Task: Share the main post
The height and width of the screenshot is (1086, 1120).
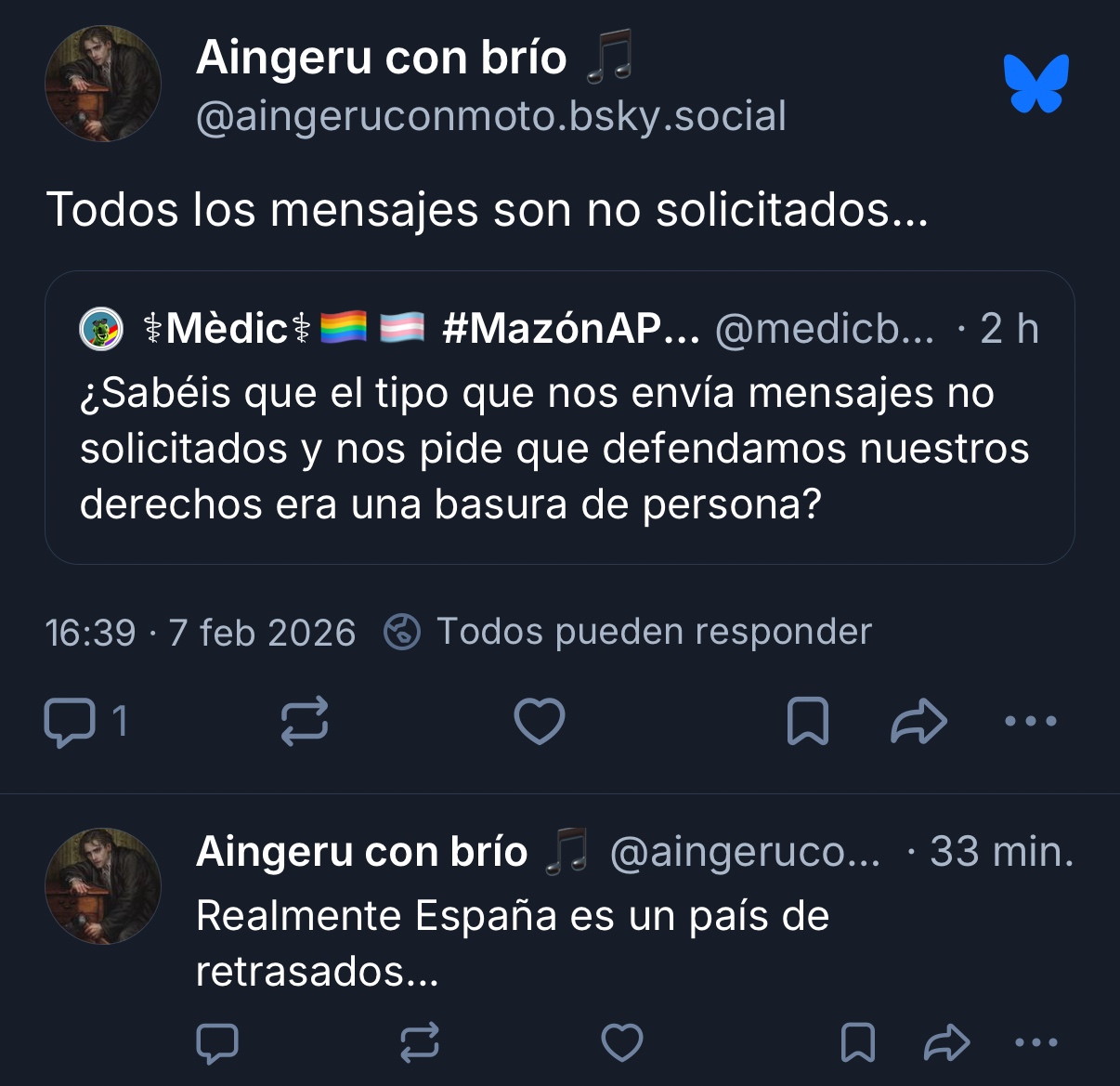Action: [x=918, y=722]
